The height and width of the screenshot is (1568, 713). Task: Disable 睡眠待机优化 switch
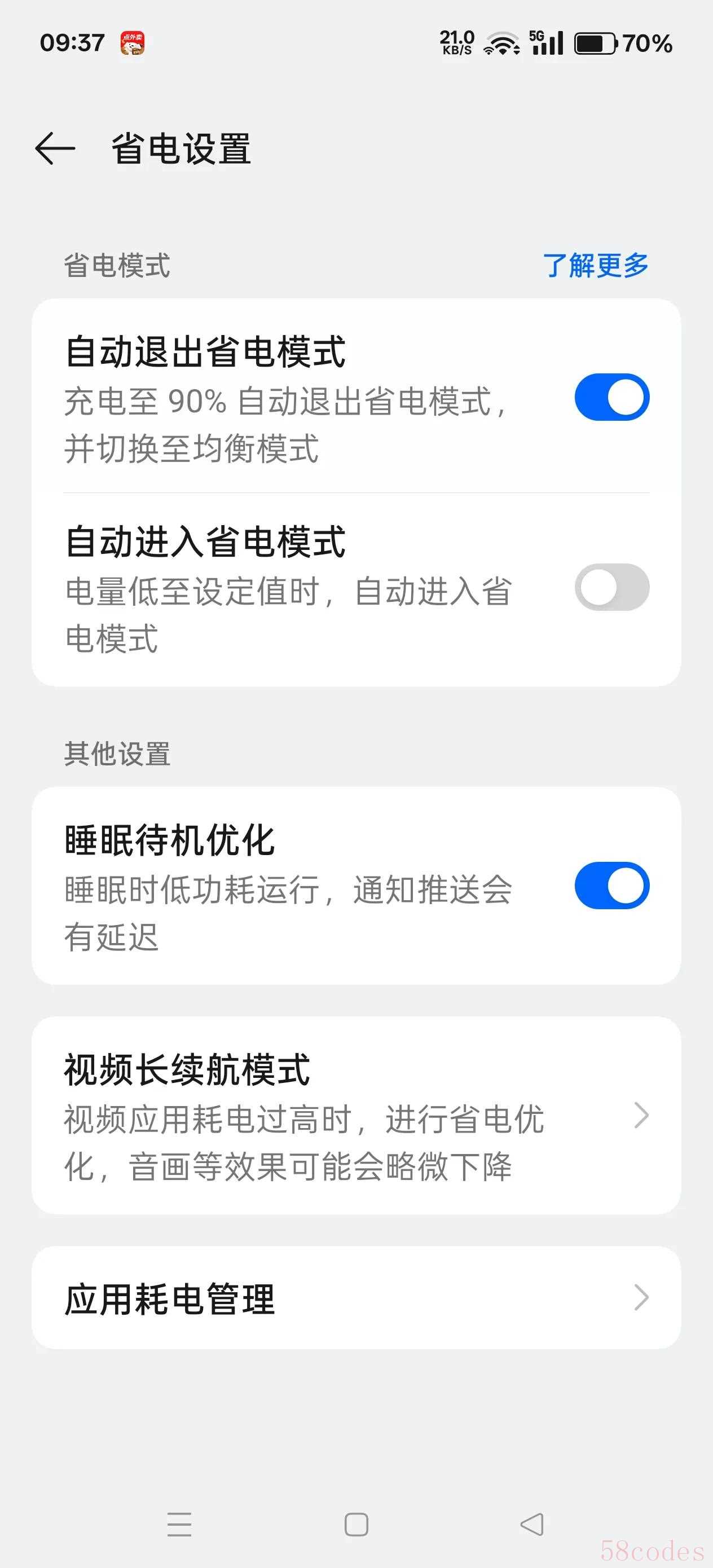point(611,886)
